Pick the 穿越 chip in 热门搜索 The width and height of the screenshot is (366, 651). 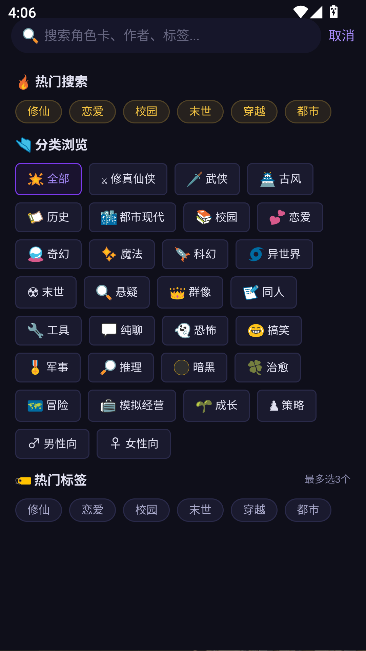(x=254, y=112)
